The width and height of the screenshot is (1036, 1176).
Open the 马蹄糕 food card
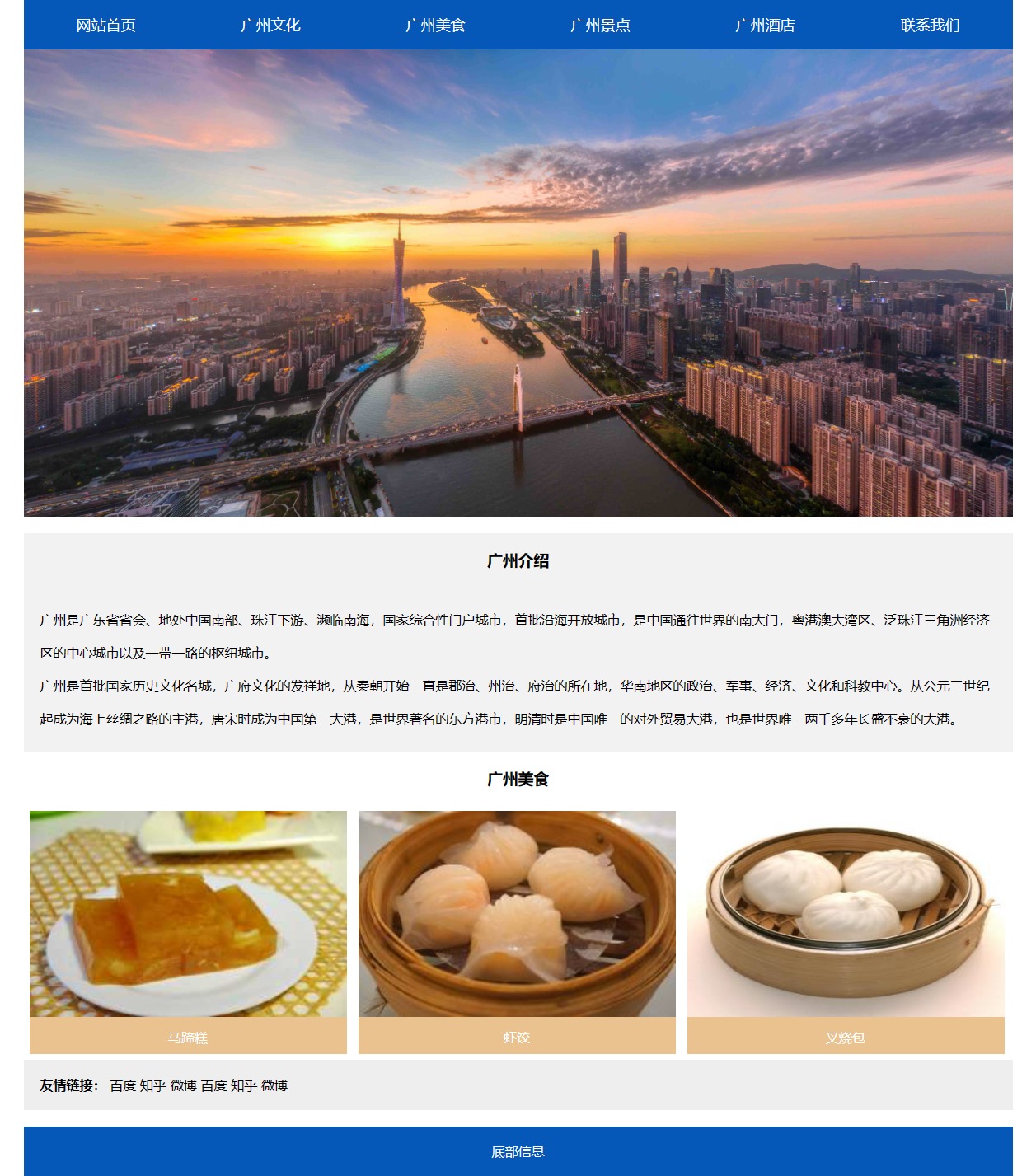[188, 931]
